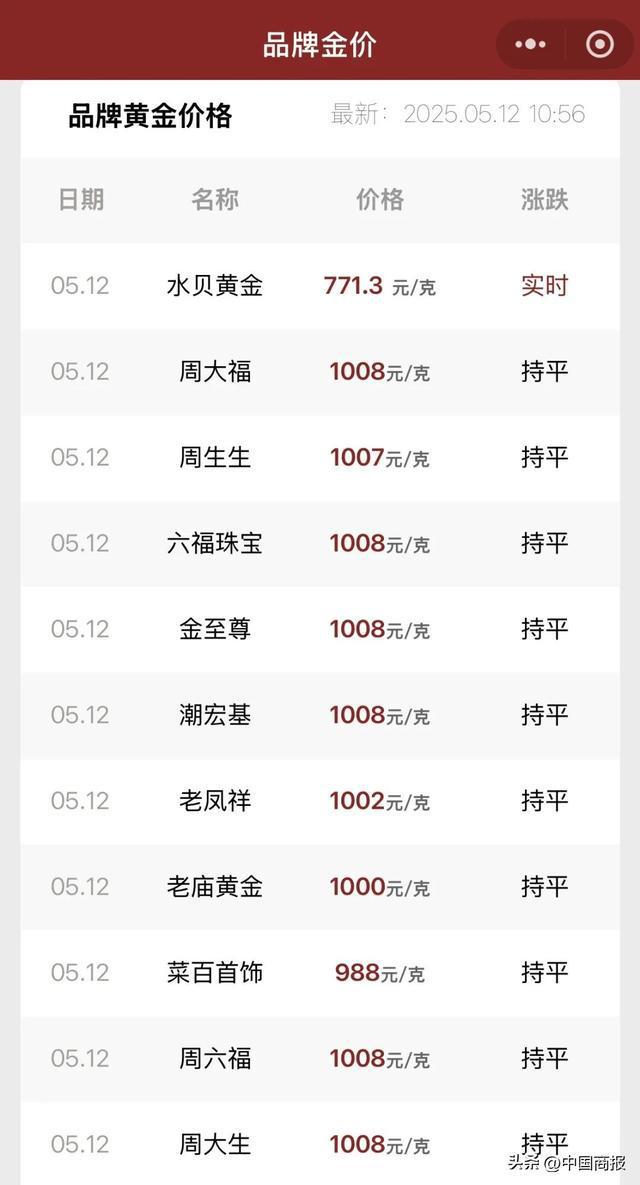Close the mini program with the circle button
Screen dimensions: 640x1185
(600, 45)
